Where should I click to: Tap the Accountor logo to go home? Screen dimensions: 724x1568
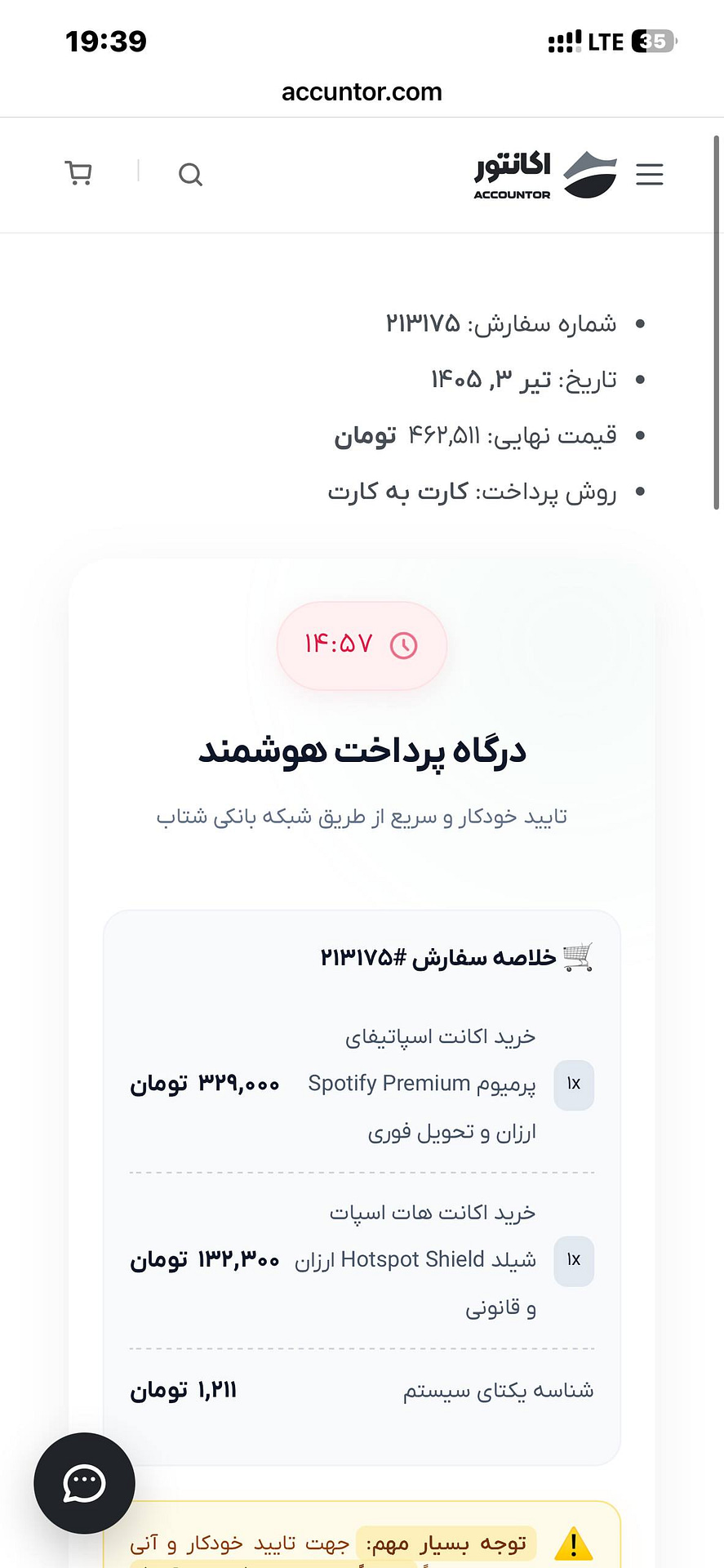[545, 175]
